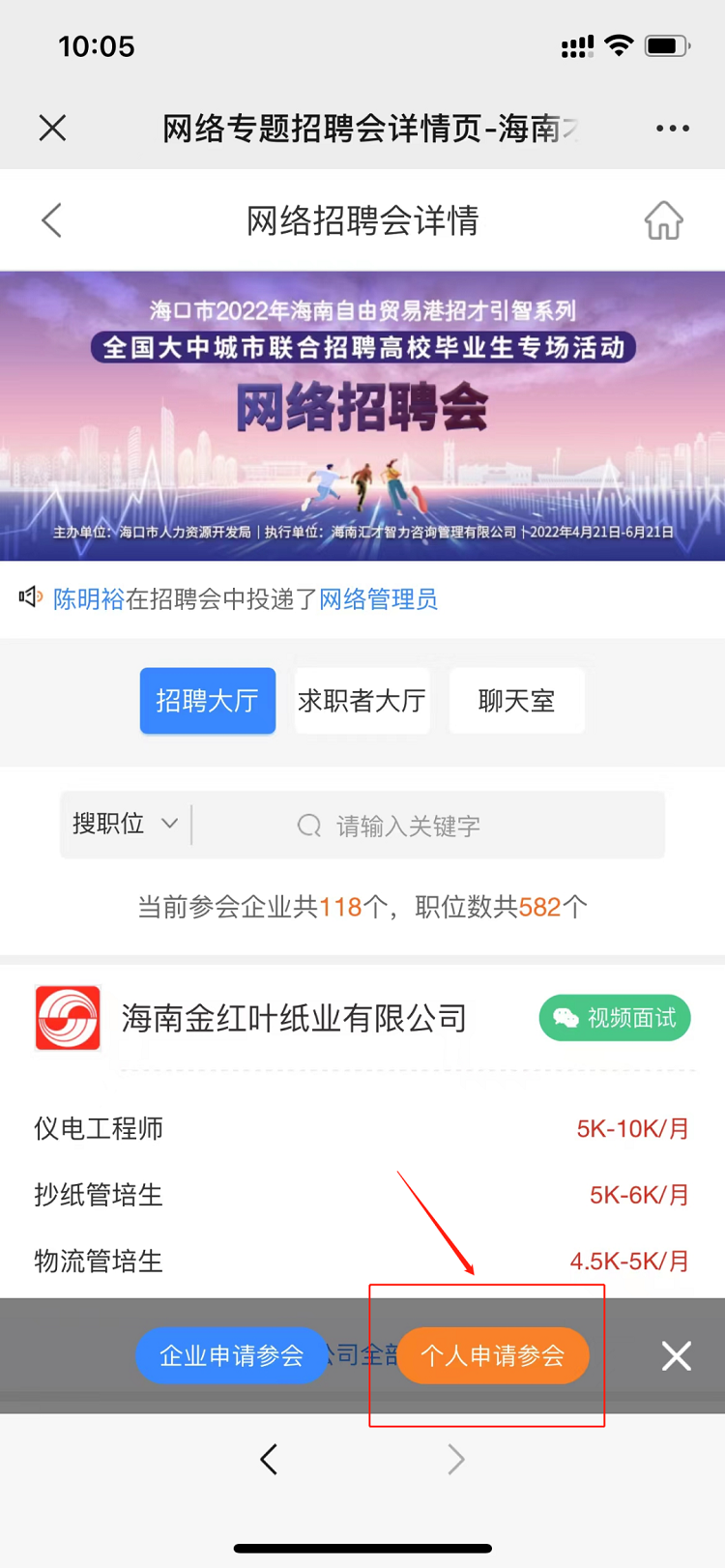Tap the home icon in the header
This screenshot has width=725, height=1568.
[x=663, y=220]
